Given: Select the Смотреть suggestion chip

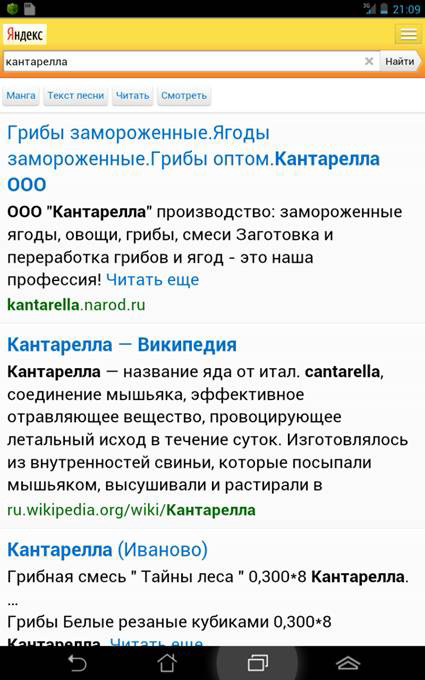Looking at the screenshot, I should (x=184, y=96).
